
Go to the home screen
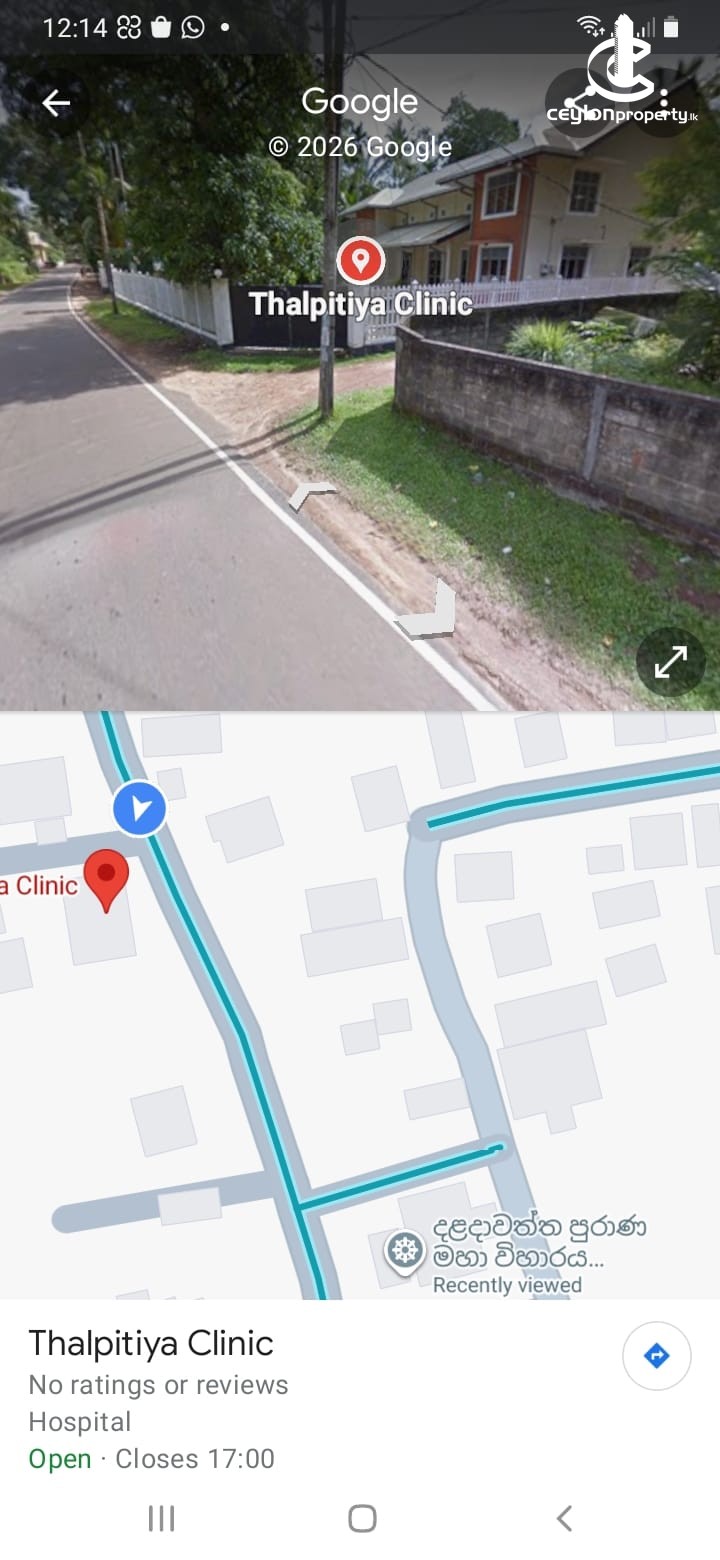362,1518
